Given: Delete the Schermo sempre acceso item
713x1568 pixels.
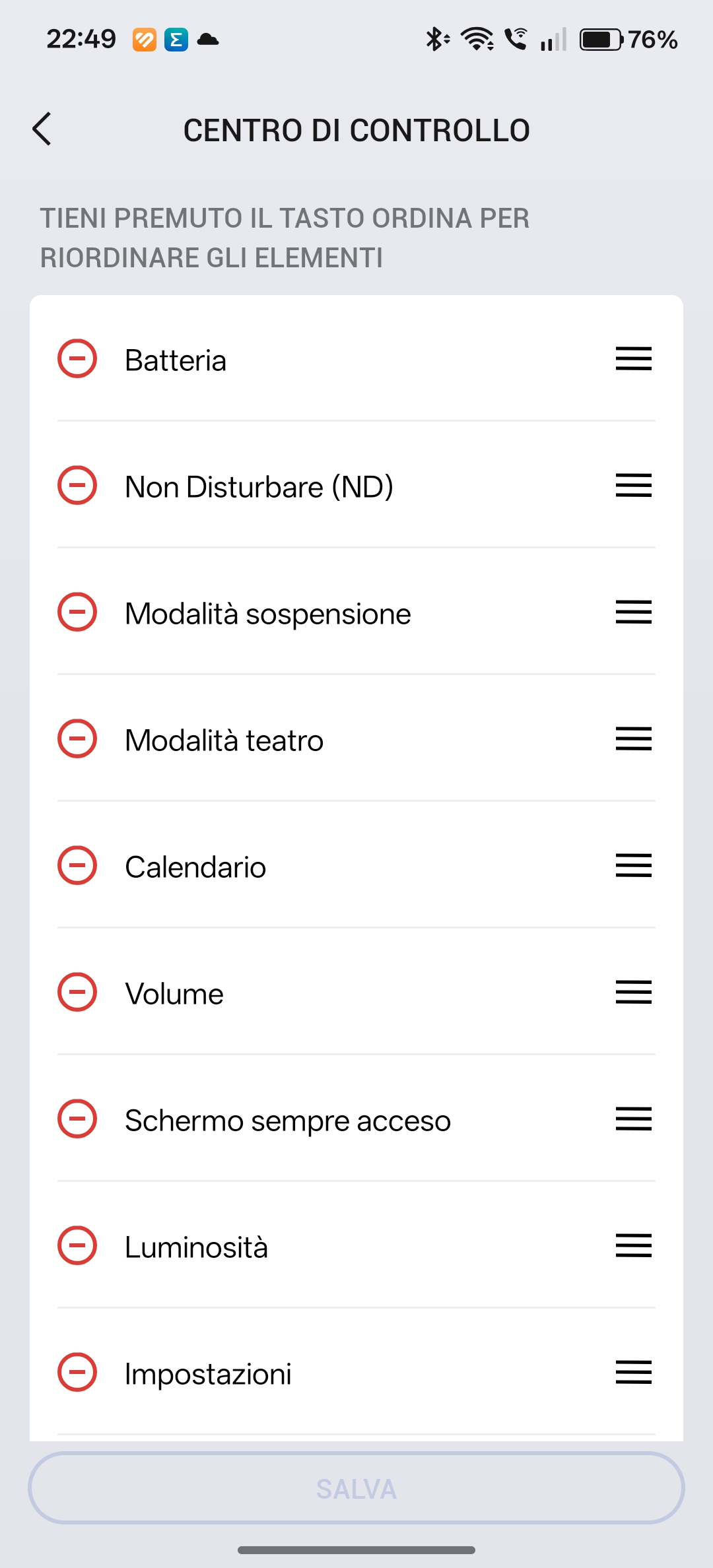Looking at the screenshot, I should tap(77, 1119).
